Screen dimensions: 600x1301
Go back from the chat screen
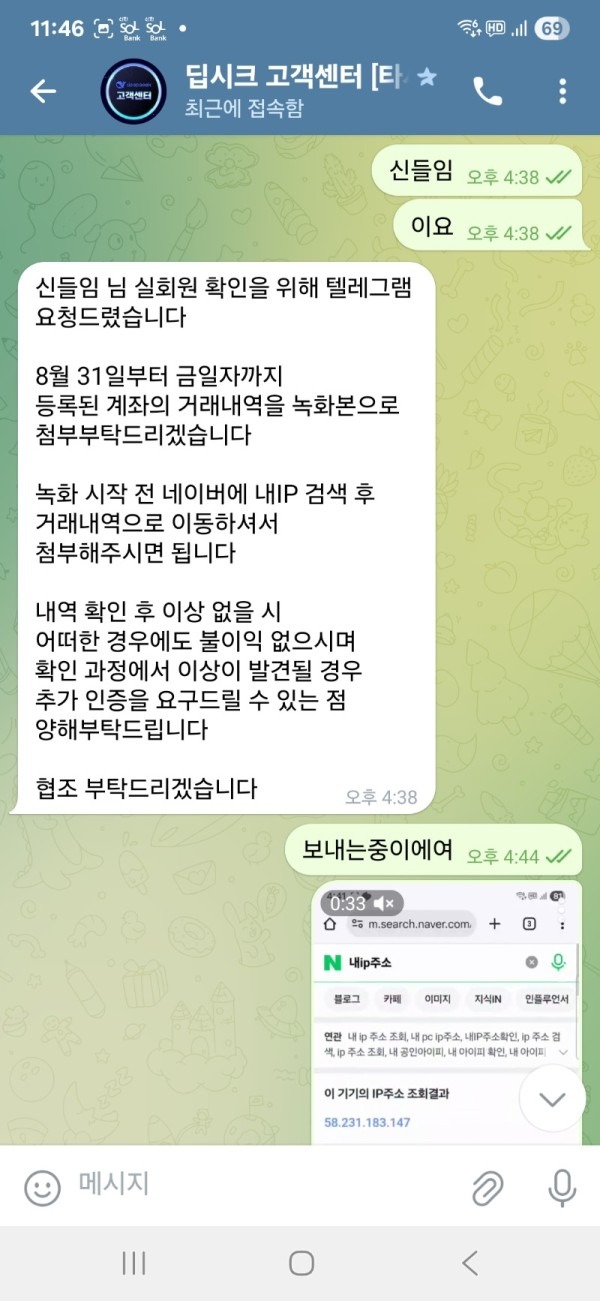[x=42, y=91]
